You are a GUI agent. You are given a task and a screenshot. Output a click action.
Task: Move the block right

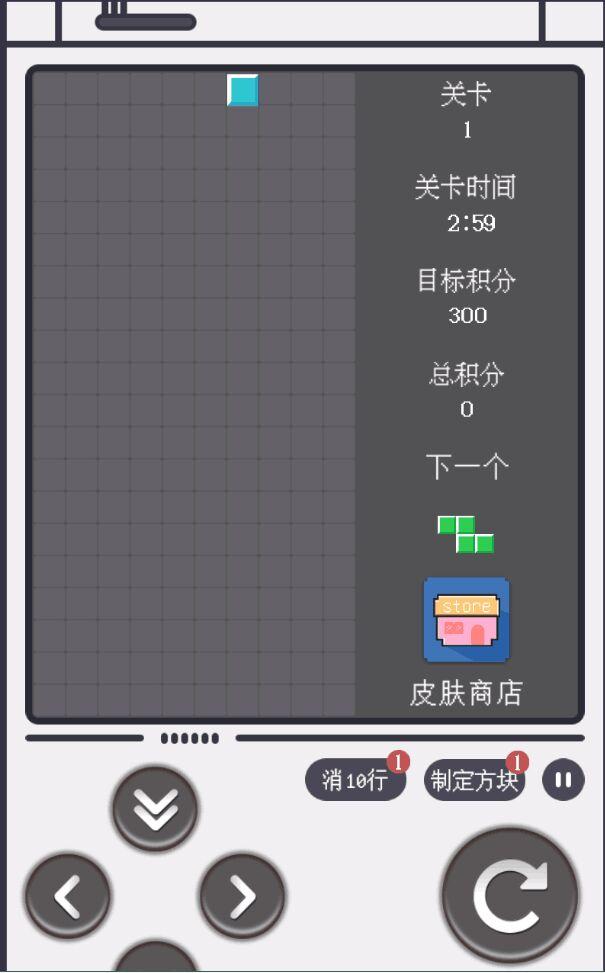pyautogui.click(x=243, y=896)
